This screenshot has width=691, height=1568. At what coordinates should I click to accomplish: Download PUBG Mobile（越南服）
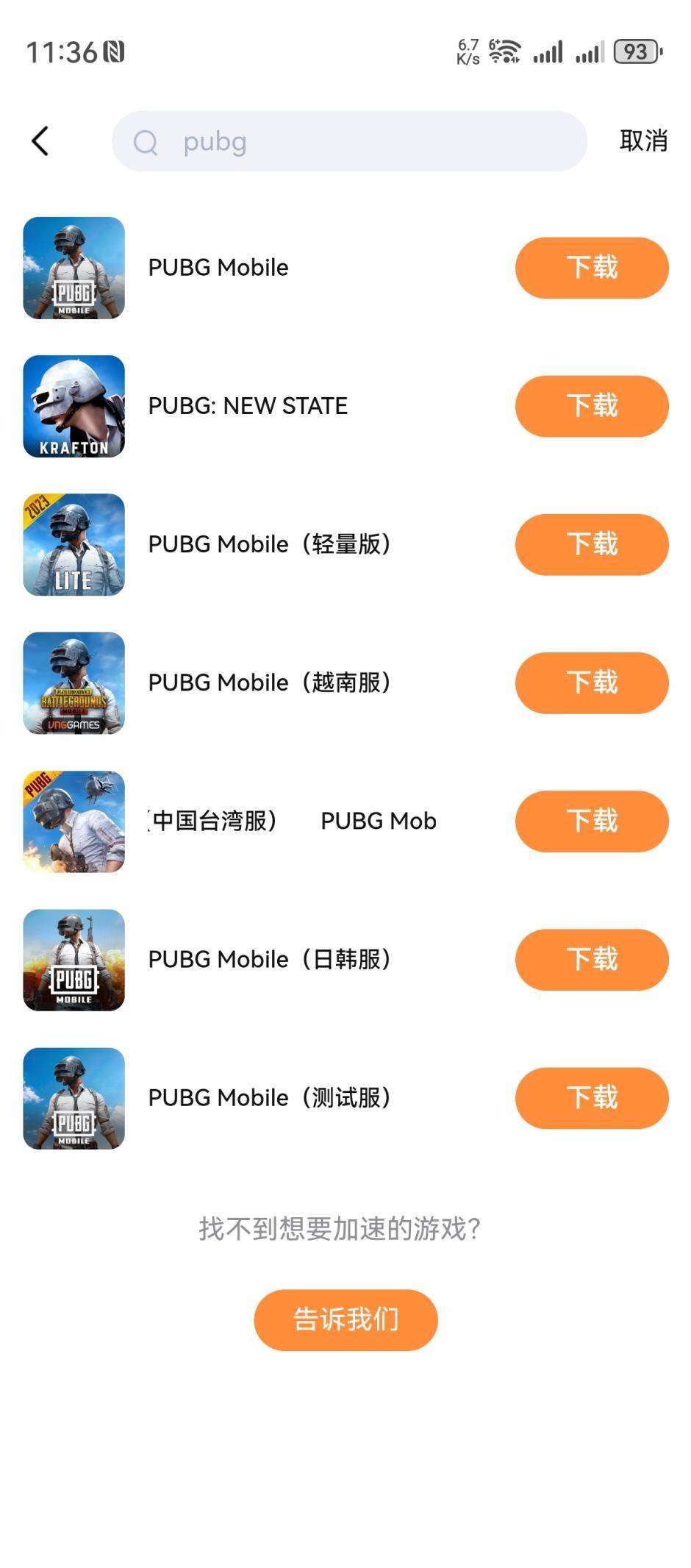(x=592, y=683)
